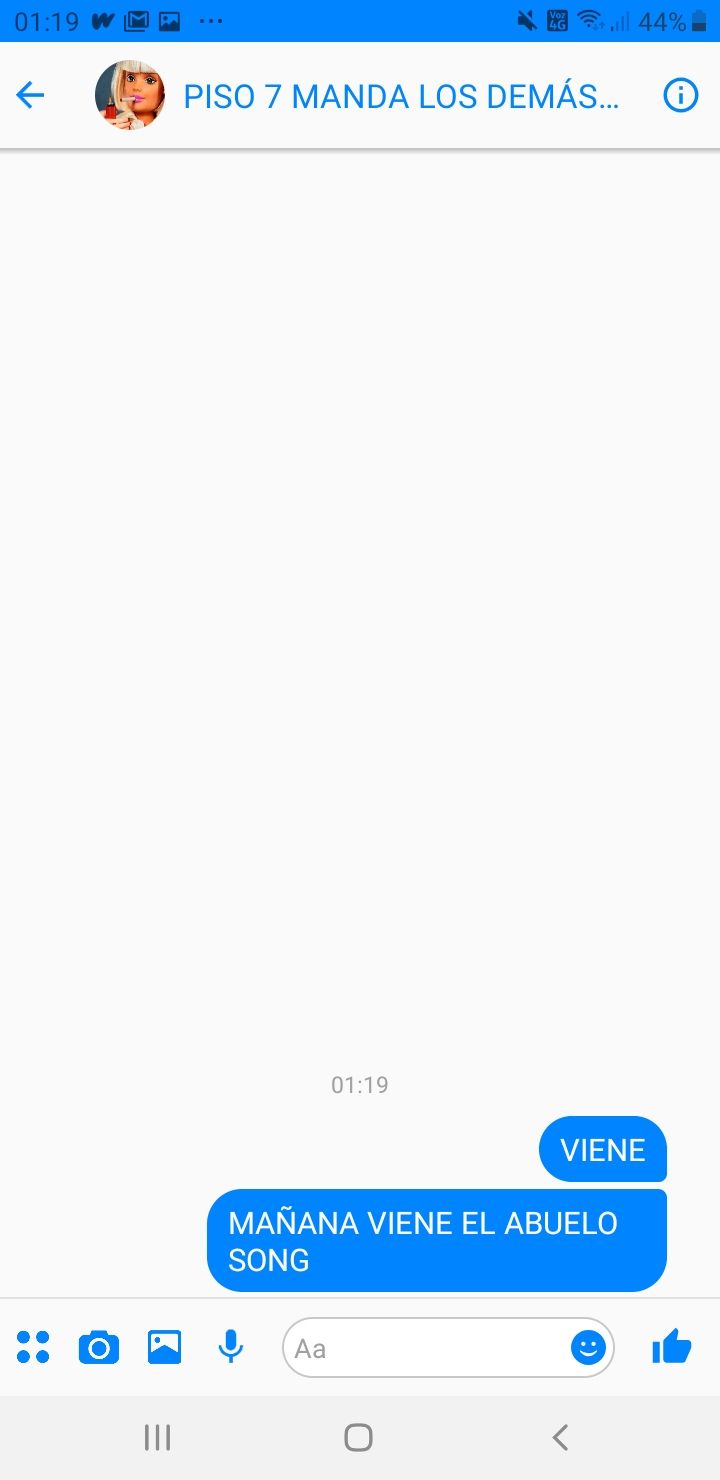
Task: Open the camera to take a photo
Action: [x=99, y=1348]
